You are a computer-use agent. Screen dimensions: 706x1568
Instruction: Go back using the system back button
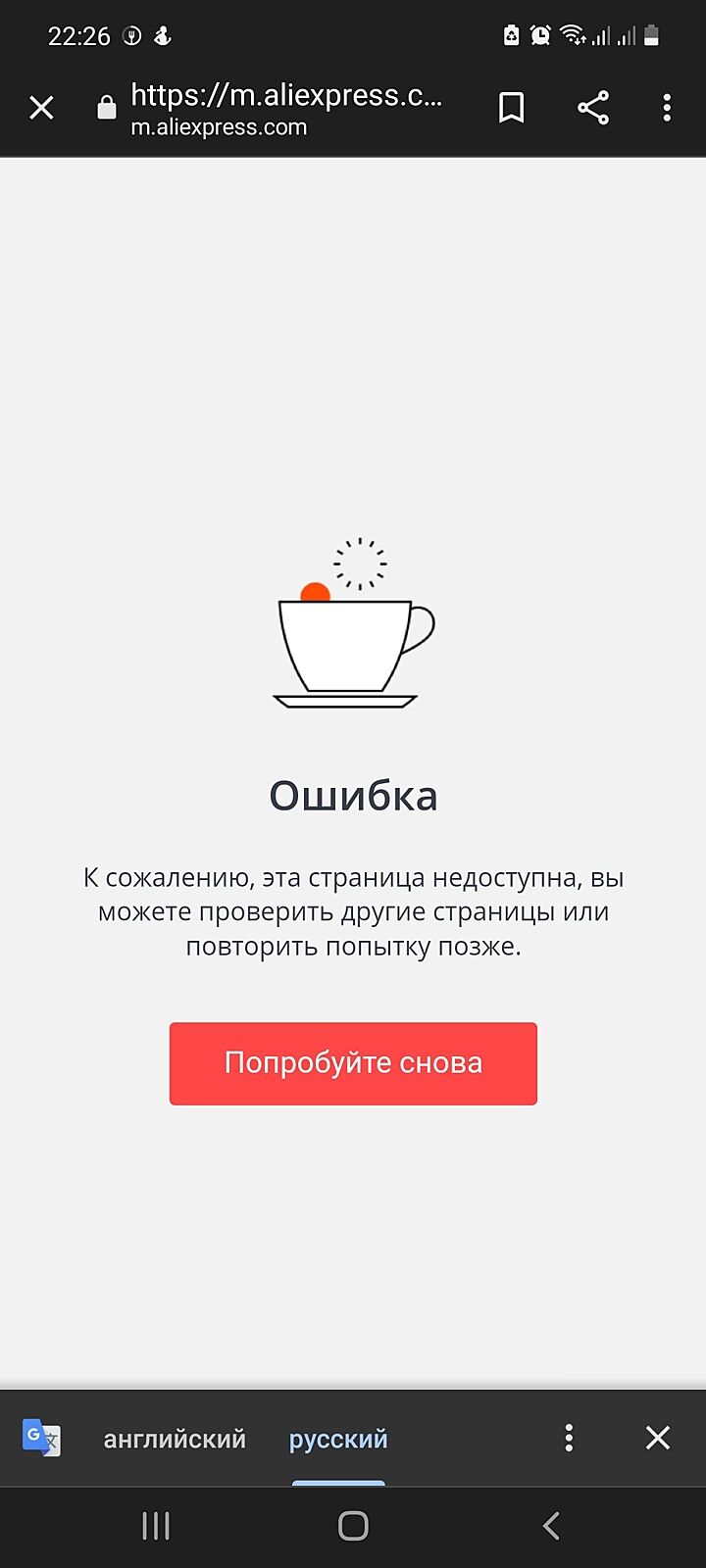(x=551, y=1526)
